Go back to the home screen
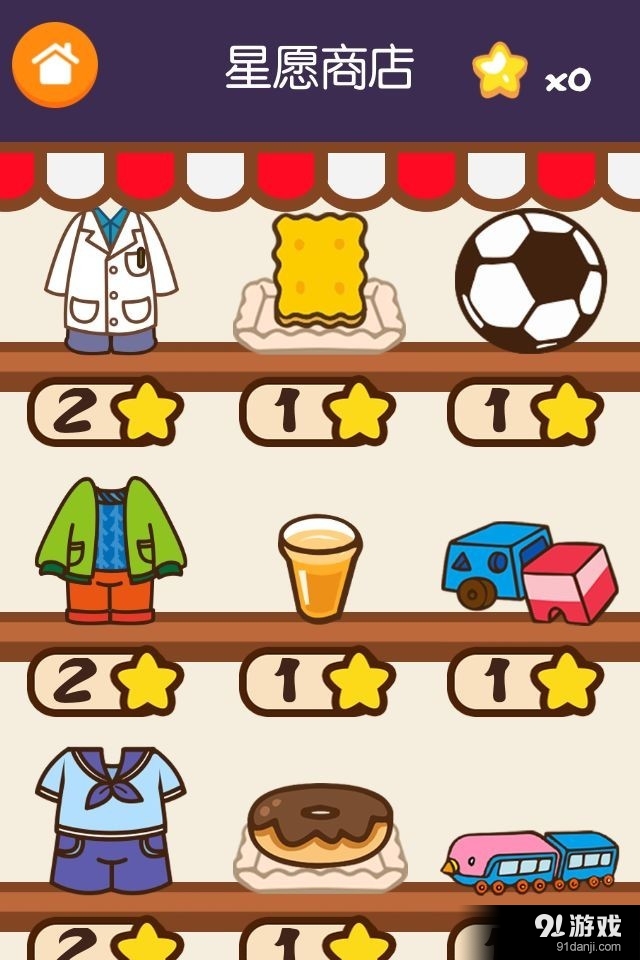640x960 pixels. pyautogui.click(x=55, y=65)
